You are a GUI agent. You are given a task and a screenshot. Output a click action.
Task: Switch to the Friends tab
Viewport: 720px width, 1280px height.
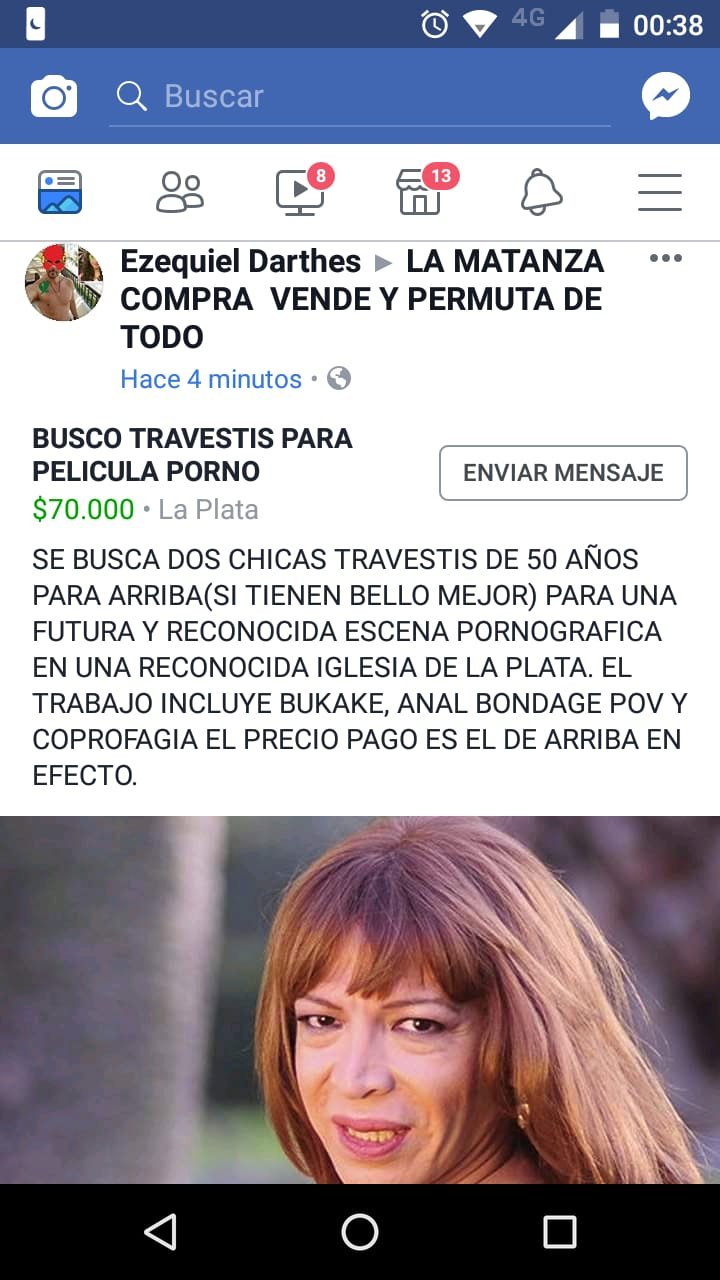[180, 192]
